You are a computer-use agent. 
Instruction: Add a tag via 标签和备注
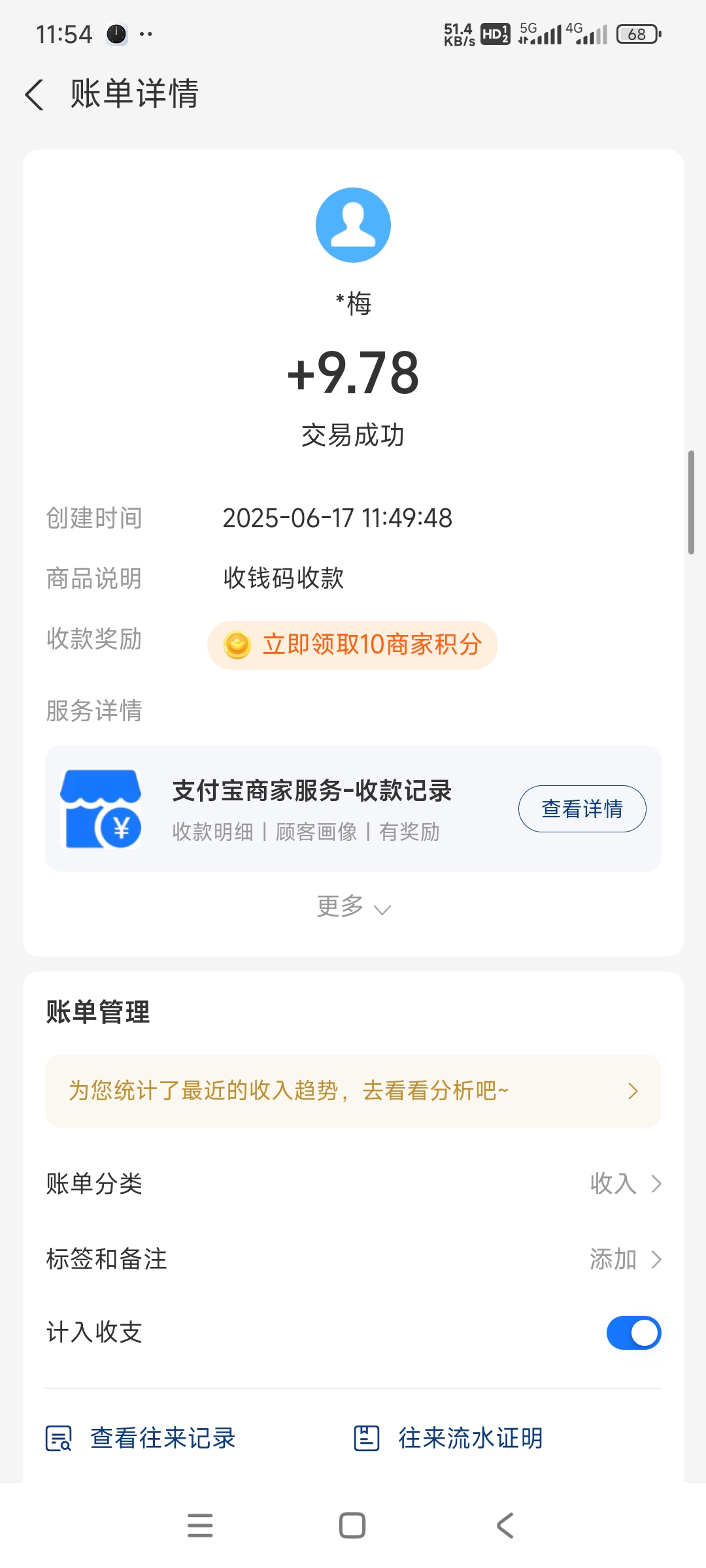coord(353,1259)
